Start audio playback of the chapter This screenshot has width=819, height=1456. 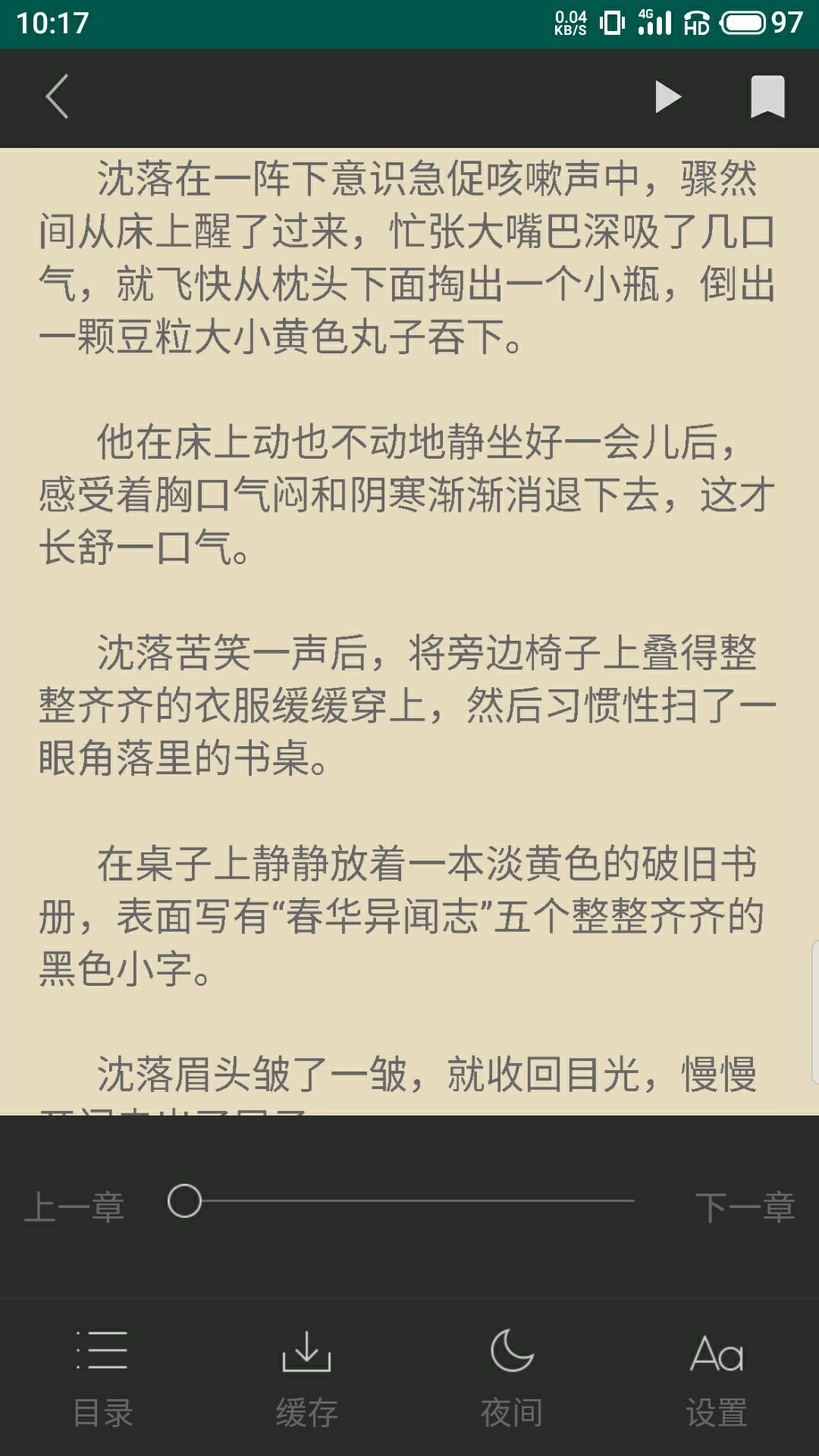click(x=667, y=97)
